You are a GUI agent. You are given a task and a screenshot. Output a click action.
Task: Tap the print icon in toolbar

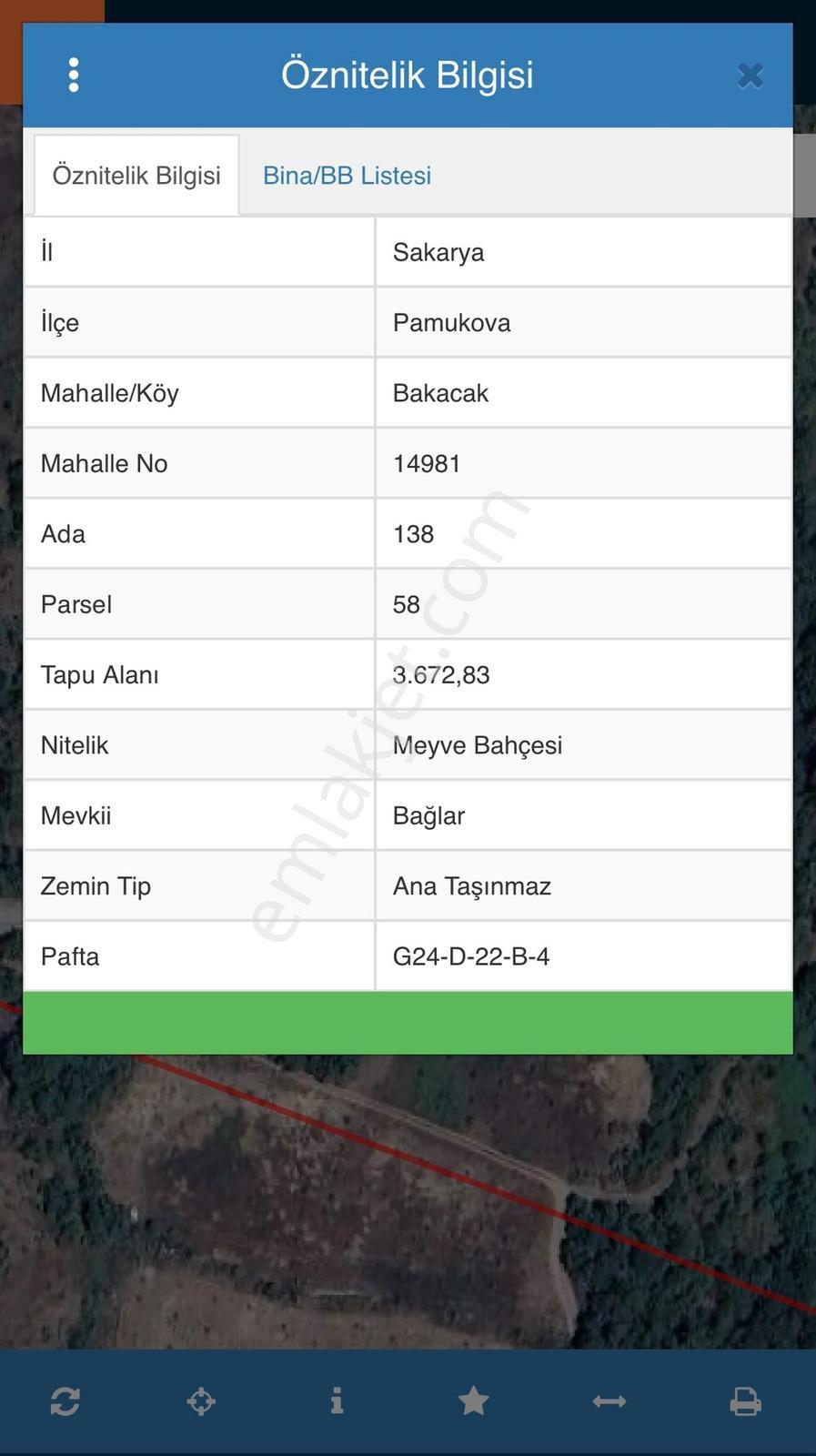point(745,1401)
